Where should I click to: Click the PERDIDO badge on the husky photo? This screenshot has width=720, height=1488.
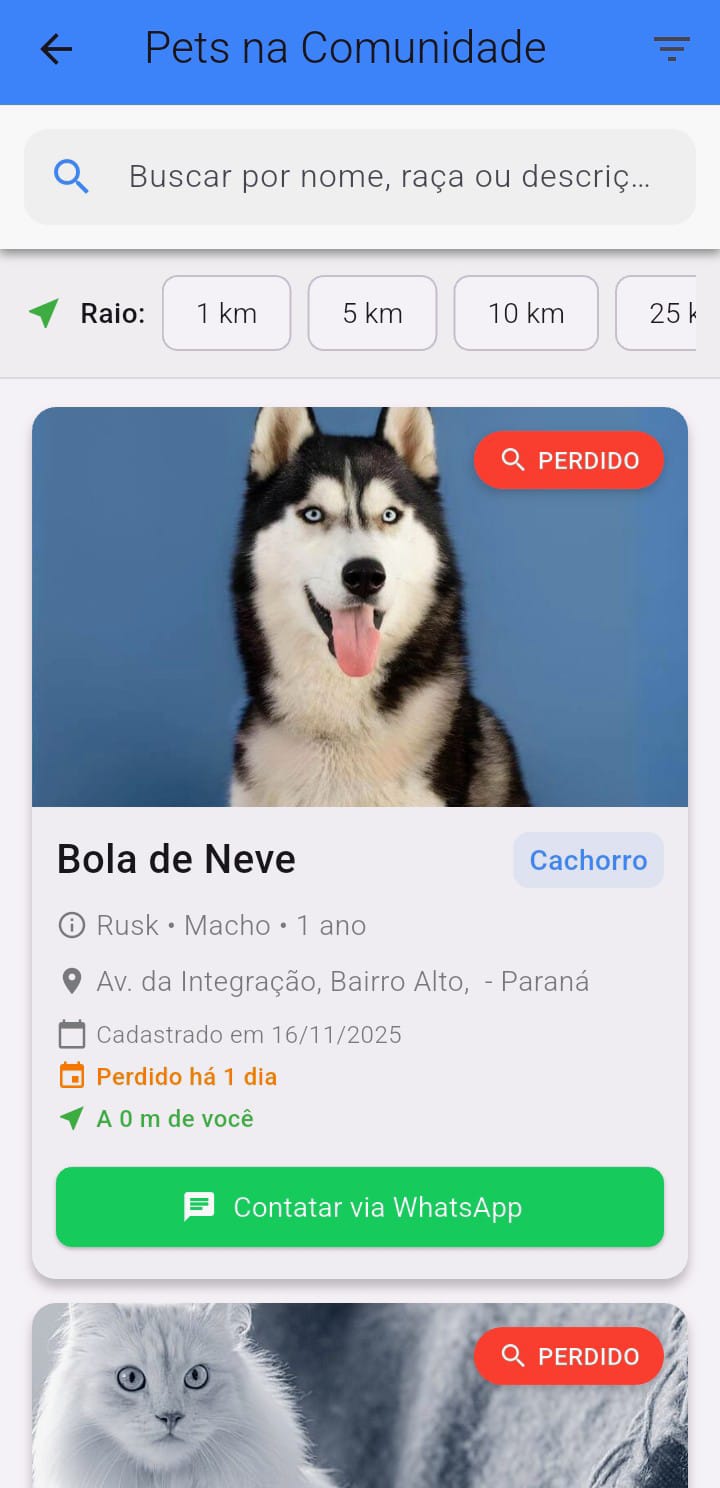568,460
